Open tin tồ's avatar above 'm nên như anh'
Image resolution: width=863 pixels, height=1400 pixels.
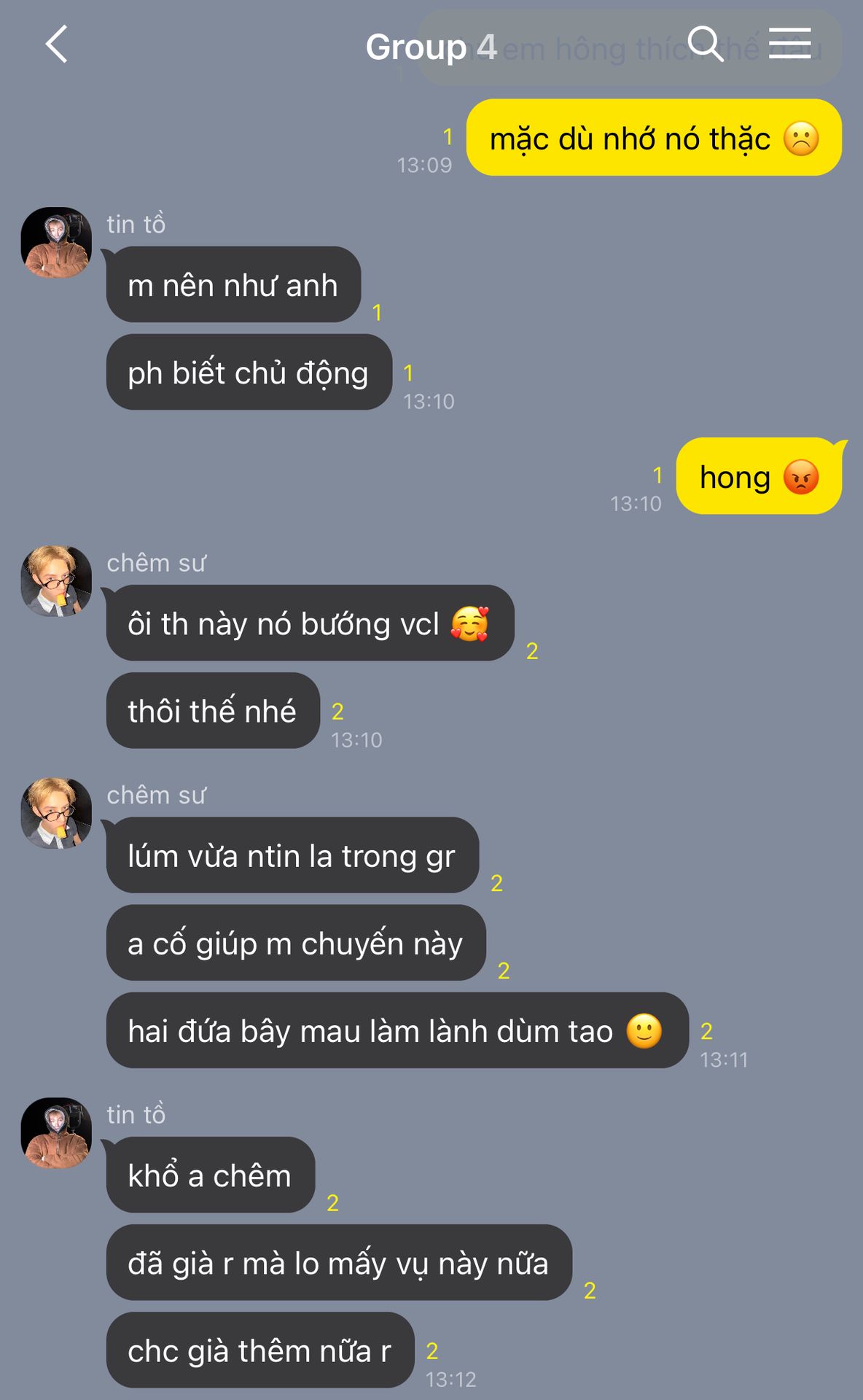point(56,243)
